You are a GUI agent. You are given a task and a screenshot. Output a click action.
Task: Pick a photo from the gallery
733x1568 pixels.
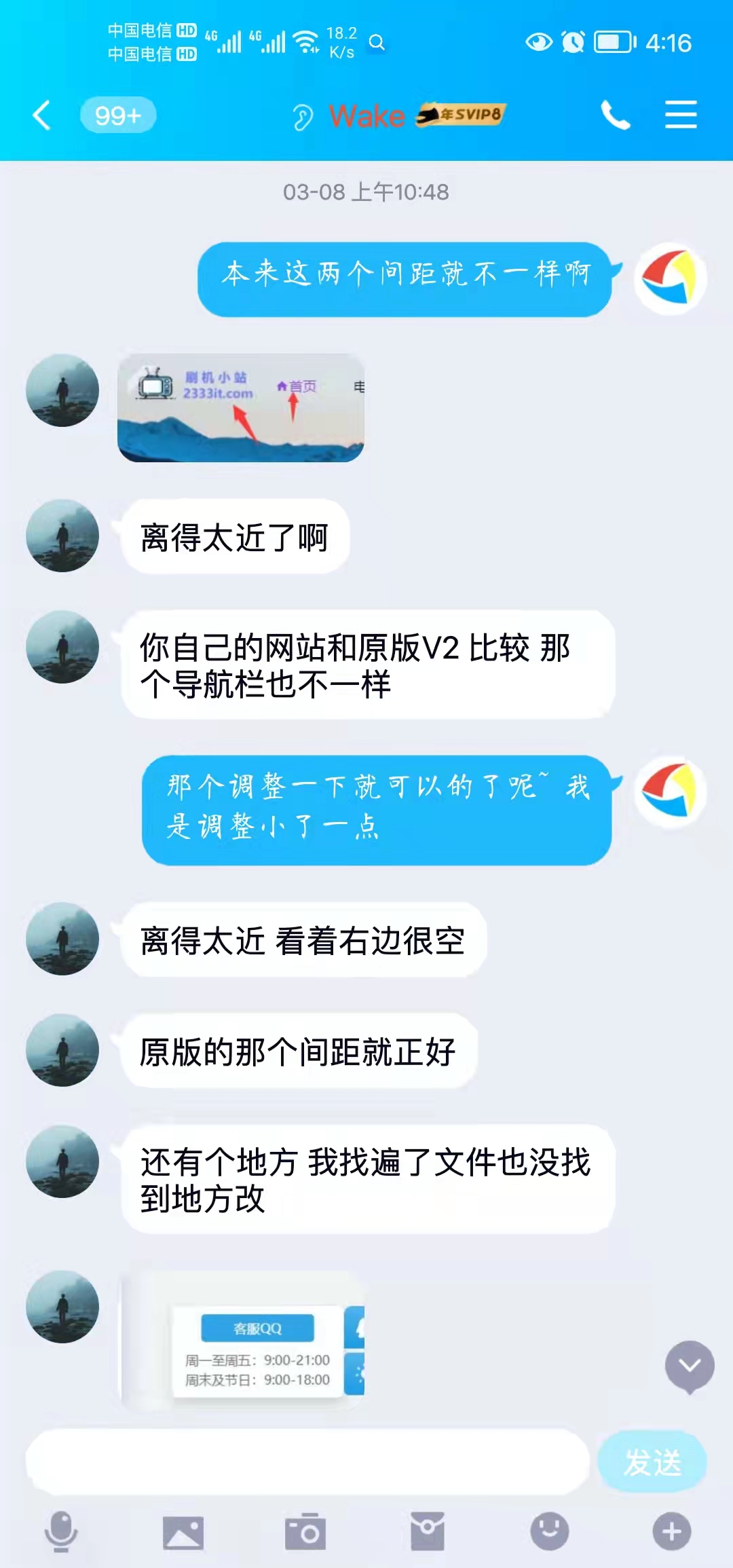click(183, 1533)
